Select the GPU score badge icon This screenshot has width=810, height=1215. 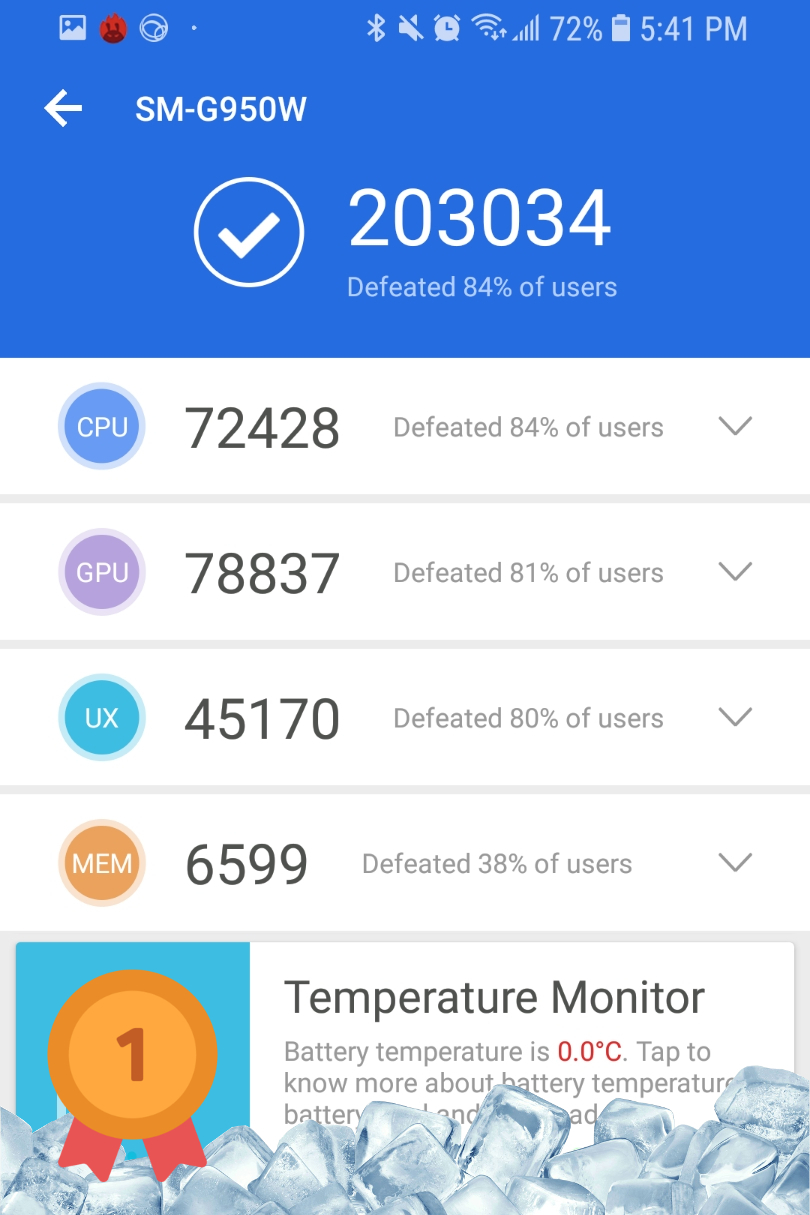tap(101, 572)
